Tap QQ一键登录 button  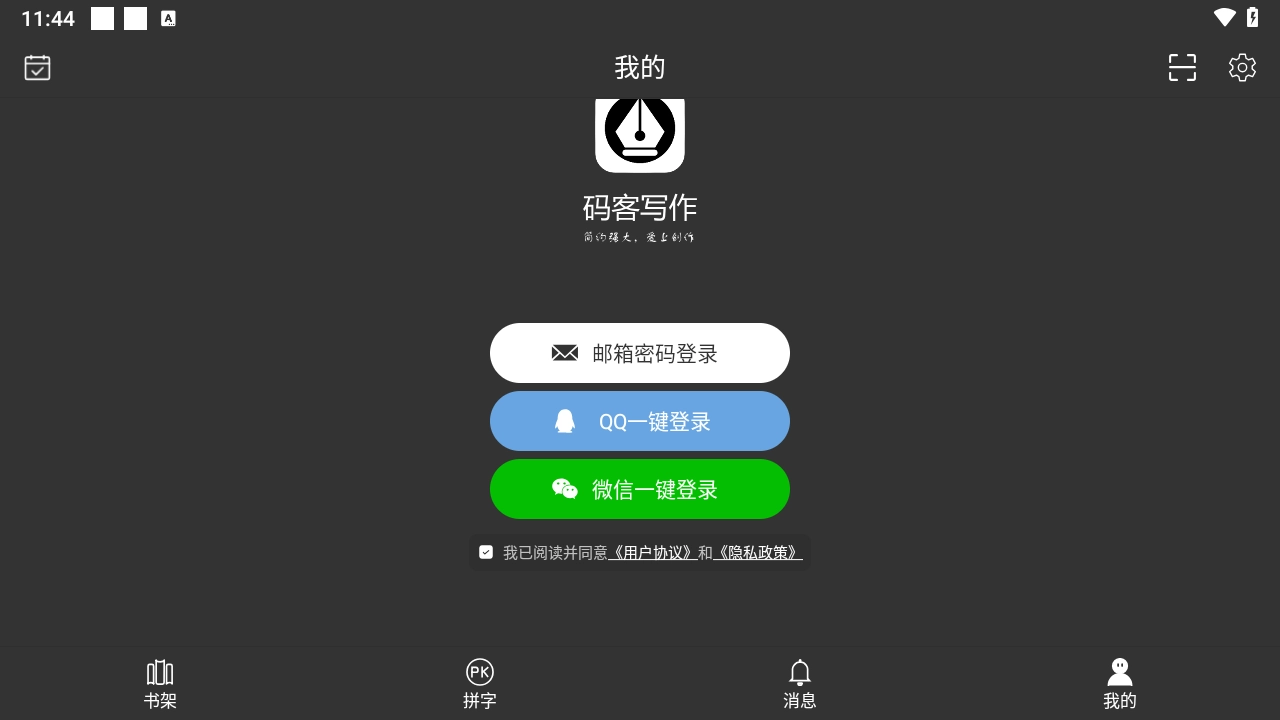tap(640, 421)
